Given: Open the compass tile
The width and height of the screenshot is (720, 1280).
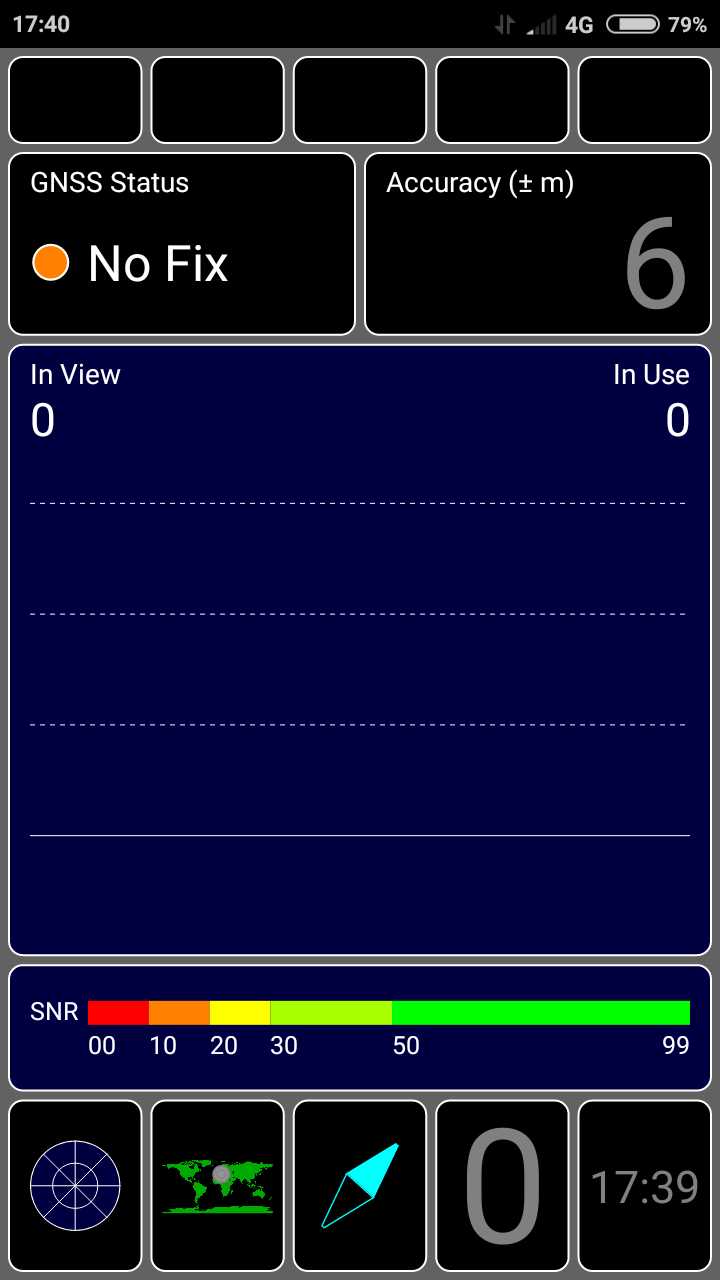Looking at the screenshot, I should 360,1186.
